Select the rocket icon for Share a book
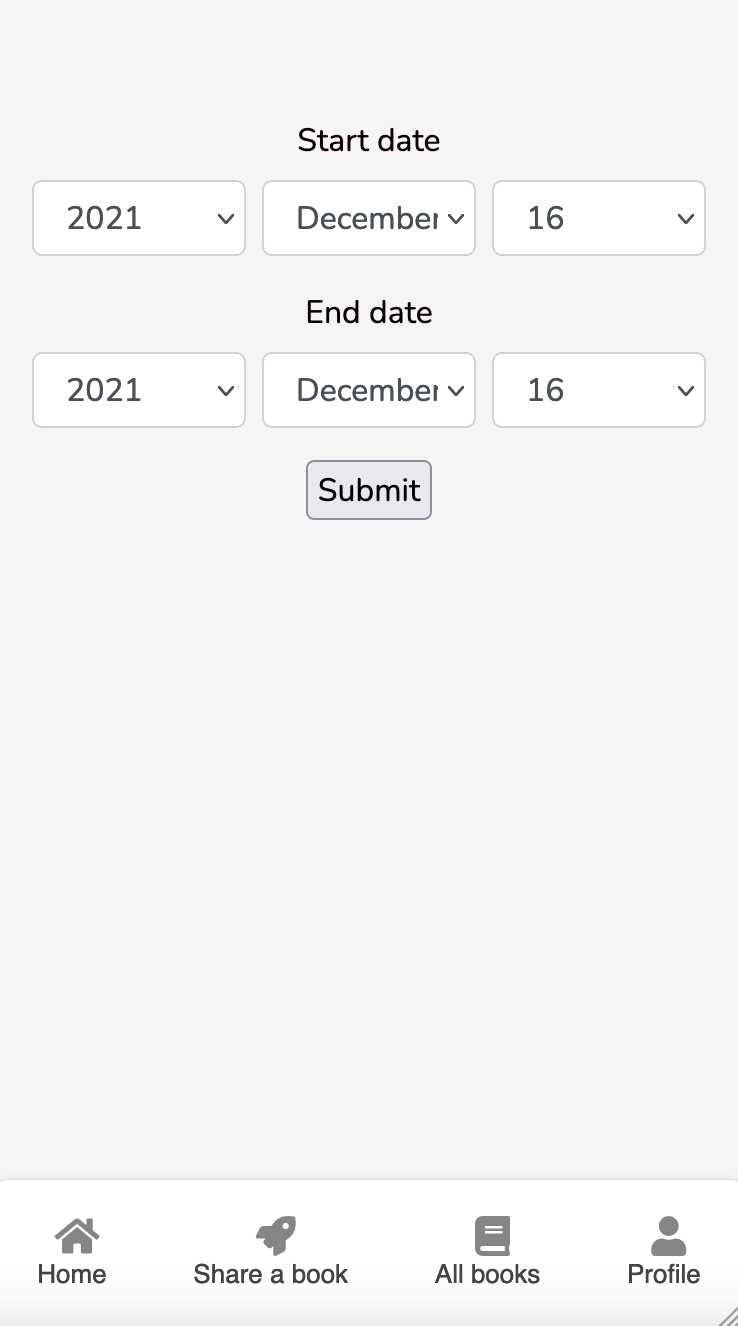 273,1235
